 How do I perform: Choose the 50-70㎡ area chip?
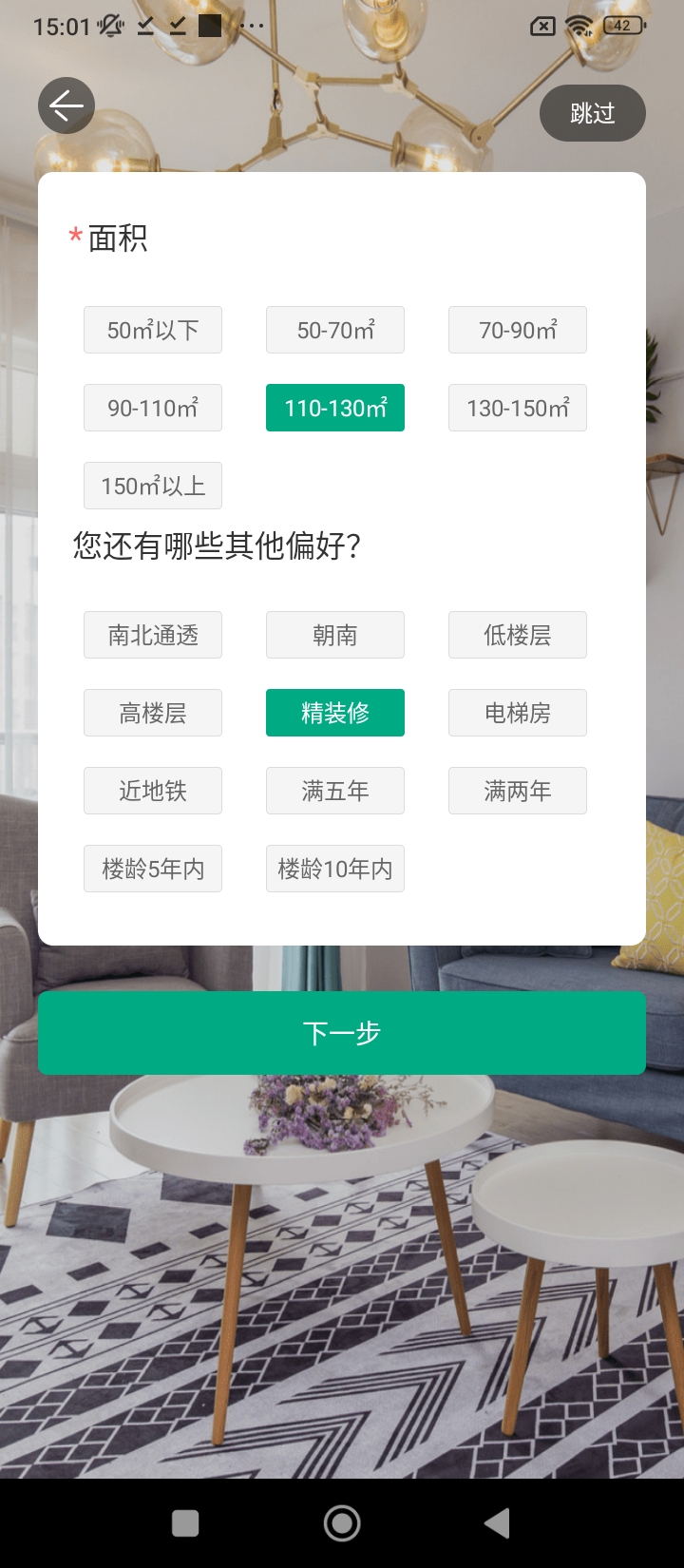click(x=335, y=330)
